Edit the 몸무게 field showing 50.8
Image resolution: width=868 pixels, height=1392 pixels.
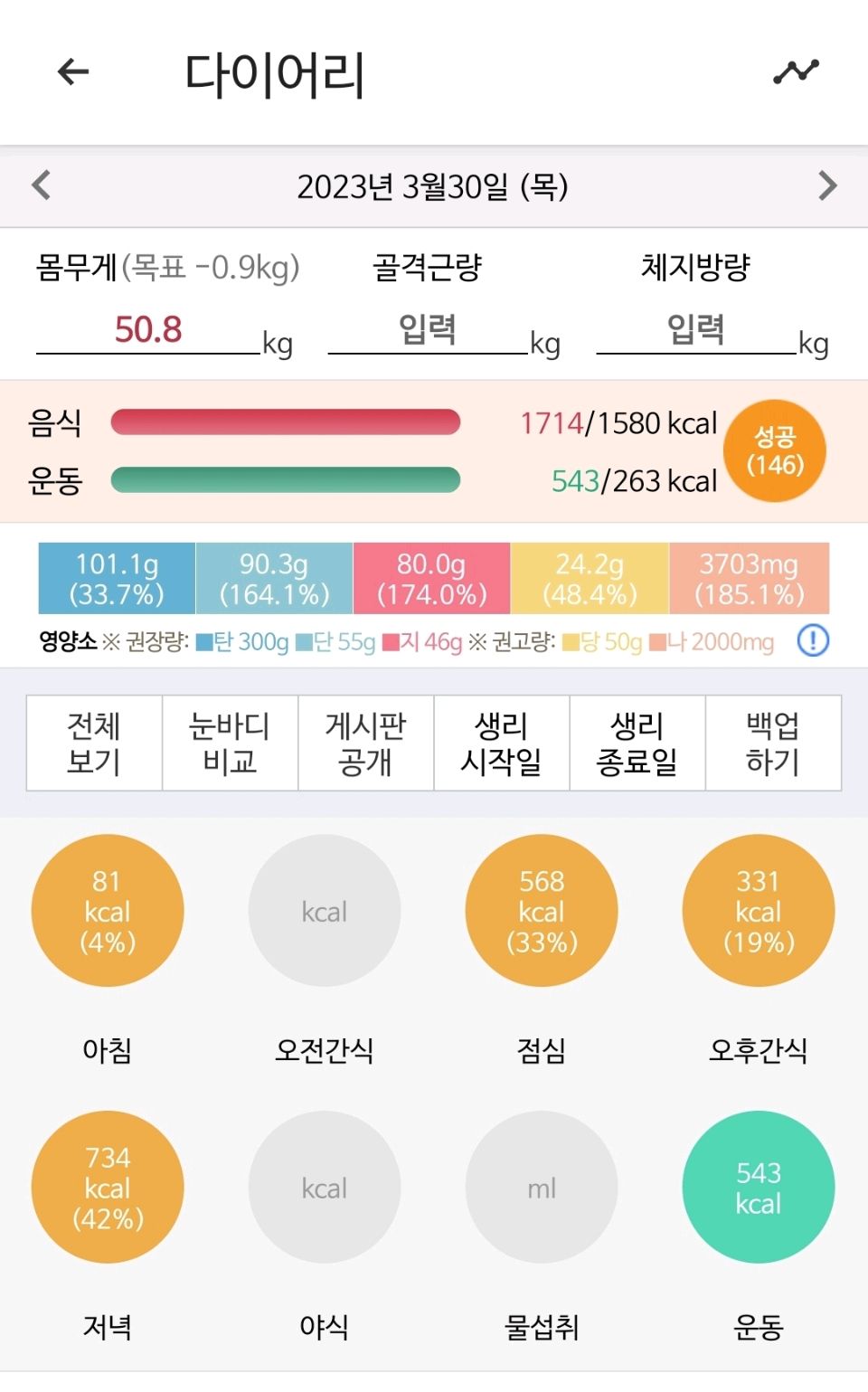coord(148,330)
